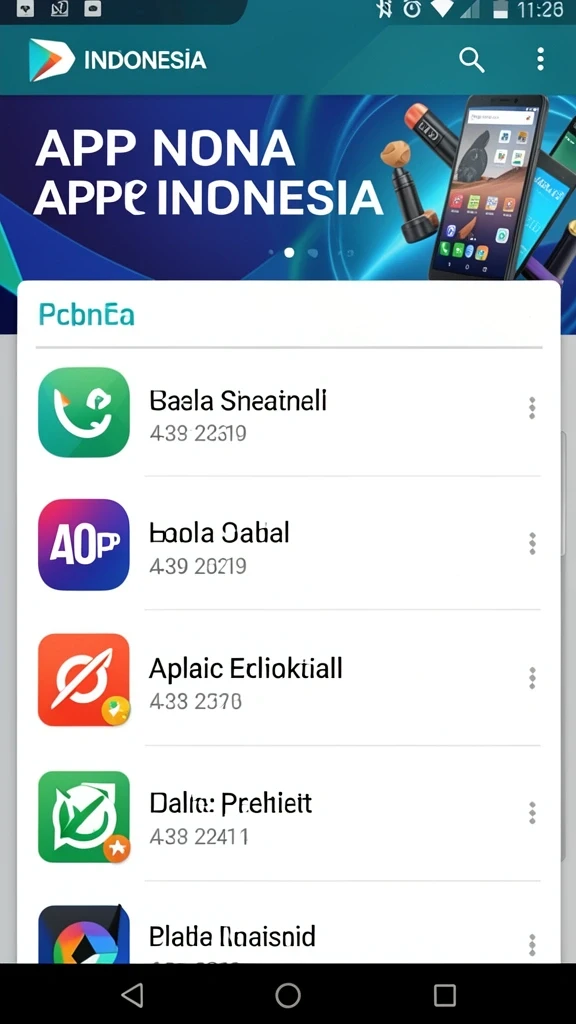The height and width of the screenshot is (1024, 576).
Task: Tap the system home button
Action: pyautogui.click(x=288, y=995)
